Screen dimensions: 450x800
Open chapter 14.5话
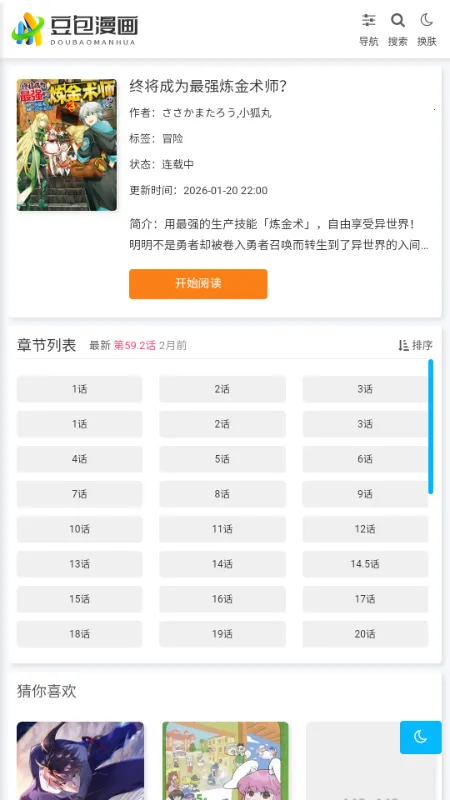tap(365, 564)
